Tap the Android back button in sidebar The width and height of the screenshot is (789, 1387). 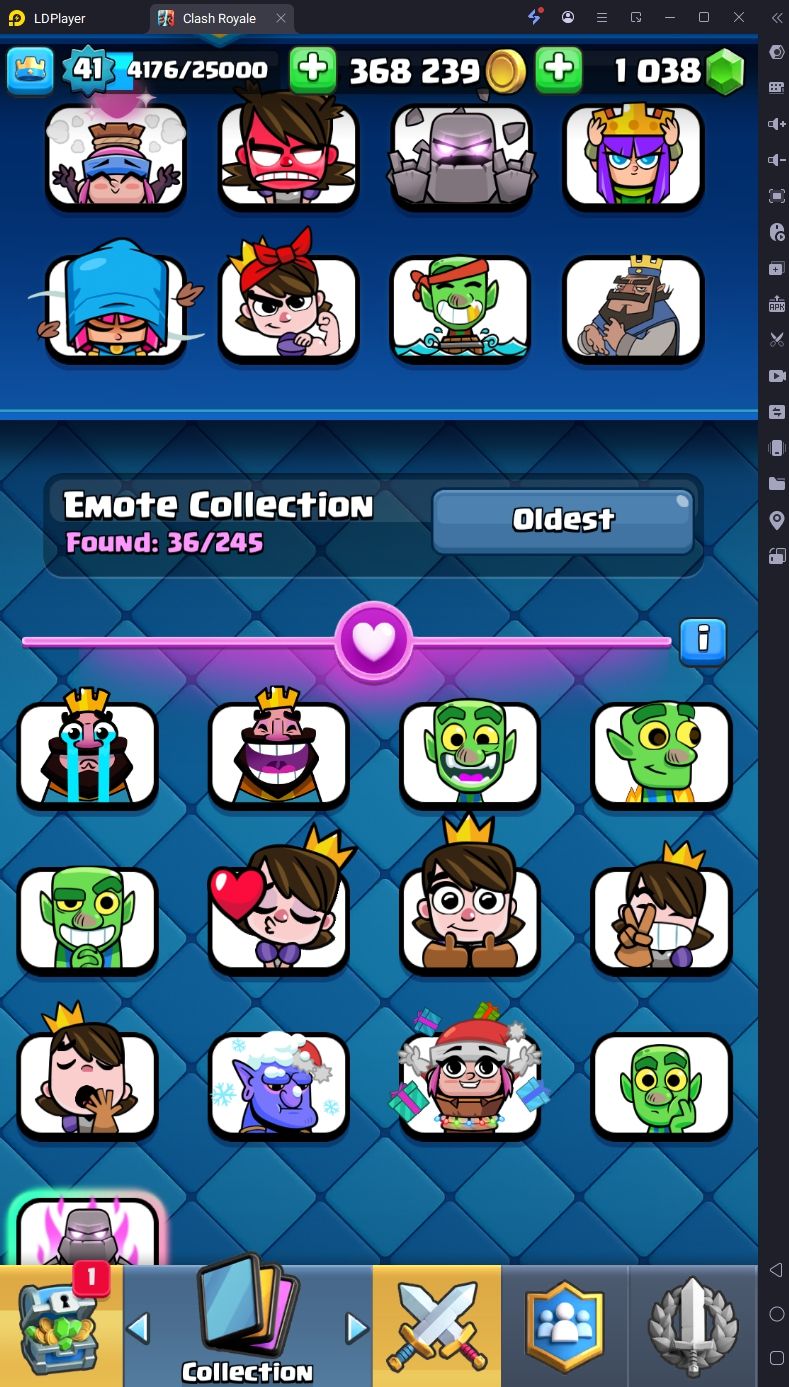(x=776, y=1270)
